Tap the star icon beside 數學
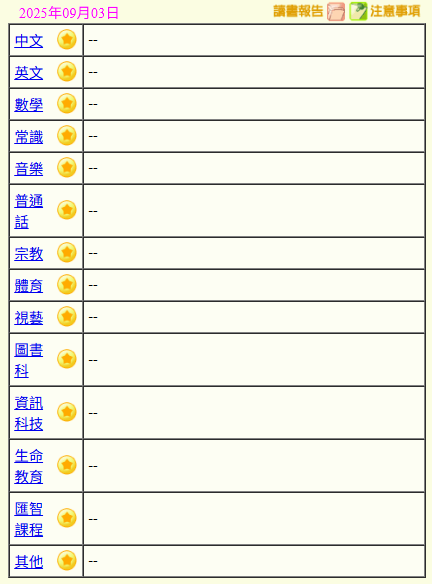The image size is (432, 584). pyautogui.click(x=67, y=103)
